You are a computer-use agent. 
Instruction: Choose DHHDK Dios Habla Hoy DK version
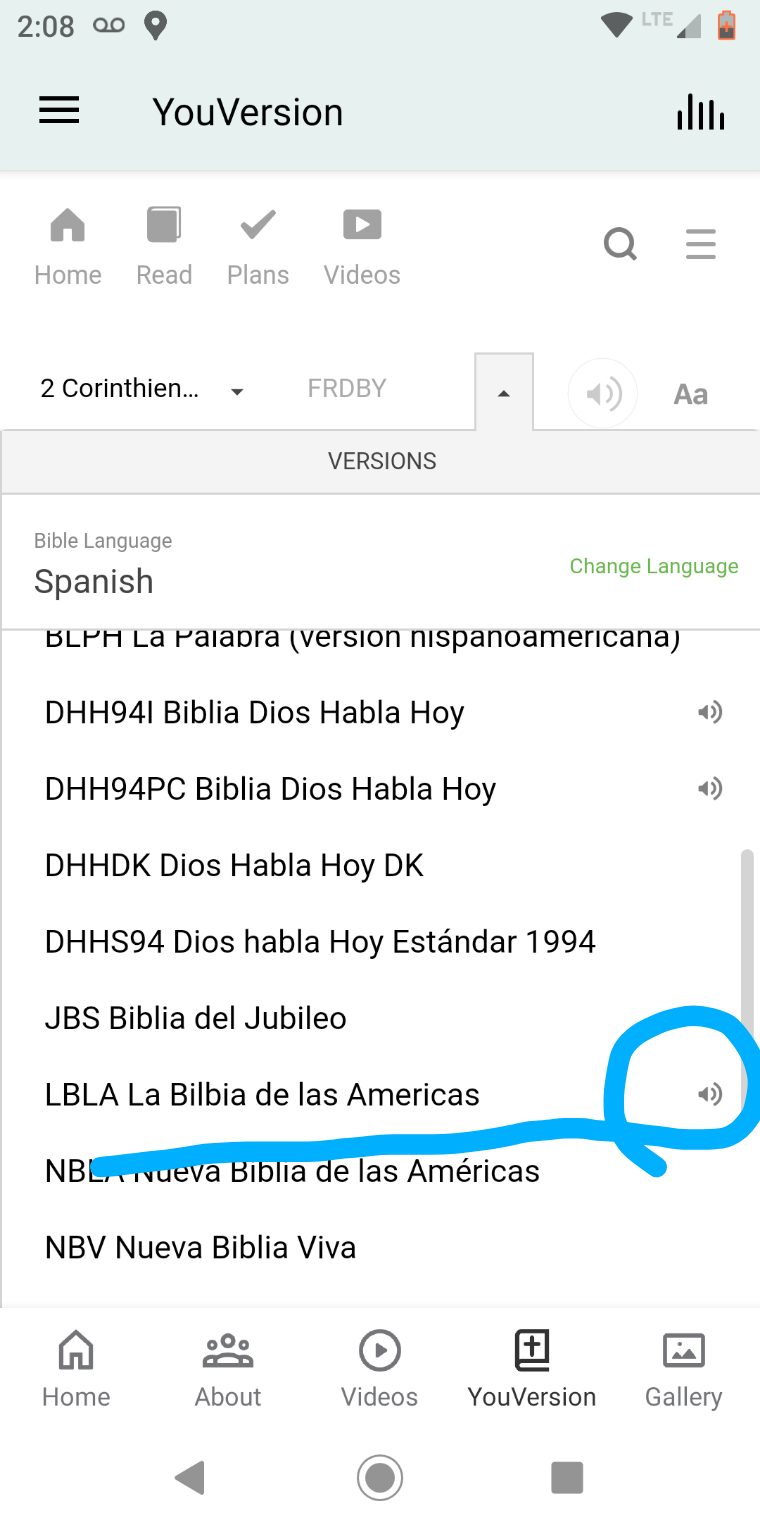[x=234, y=865]
